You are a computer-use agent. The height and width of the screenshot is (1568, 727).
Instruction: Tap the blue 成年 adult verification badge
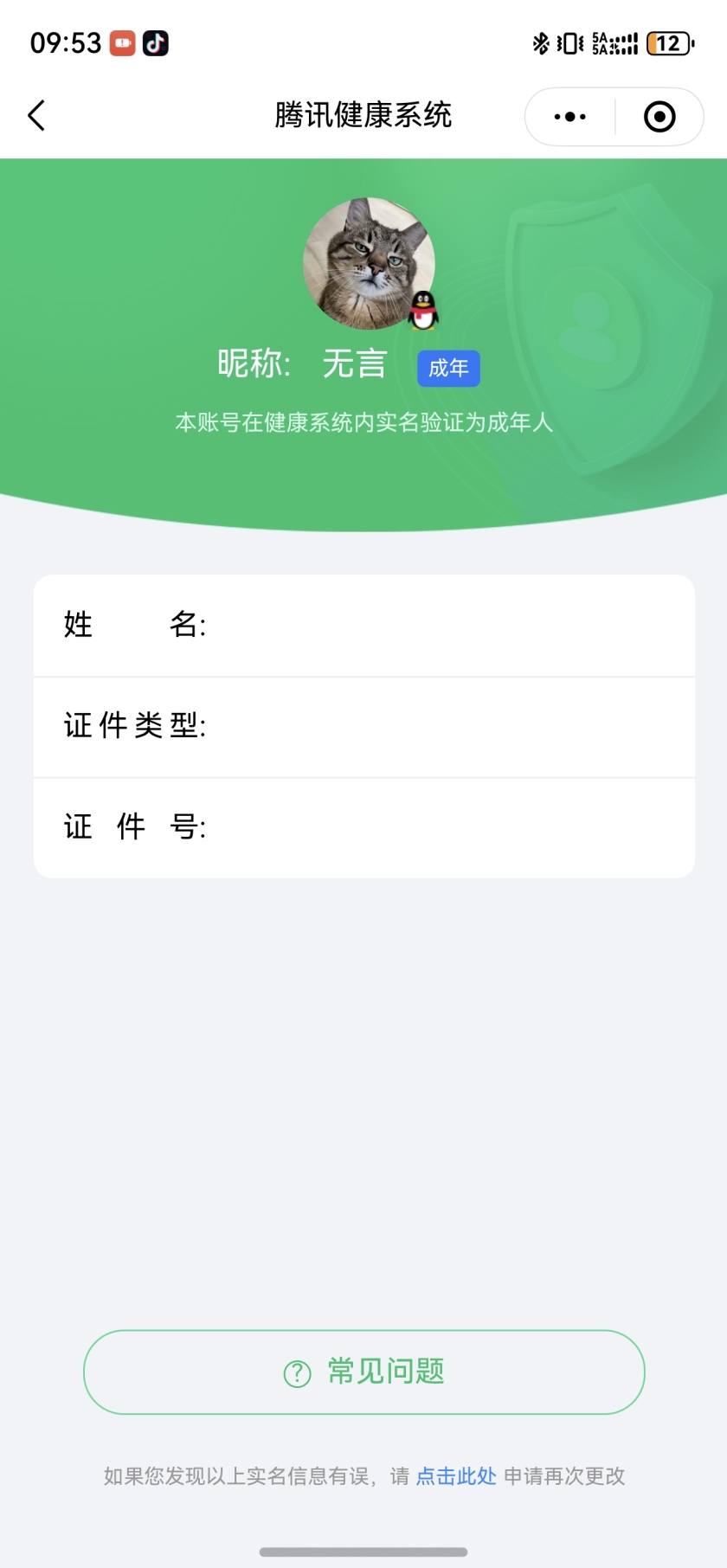[447, 367]
